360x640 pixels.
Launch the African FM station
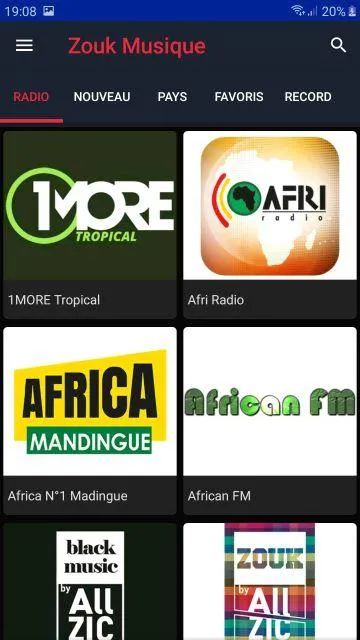[x=270, y=421]
